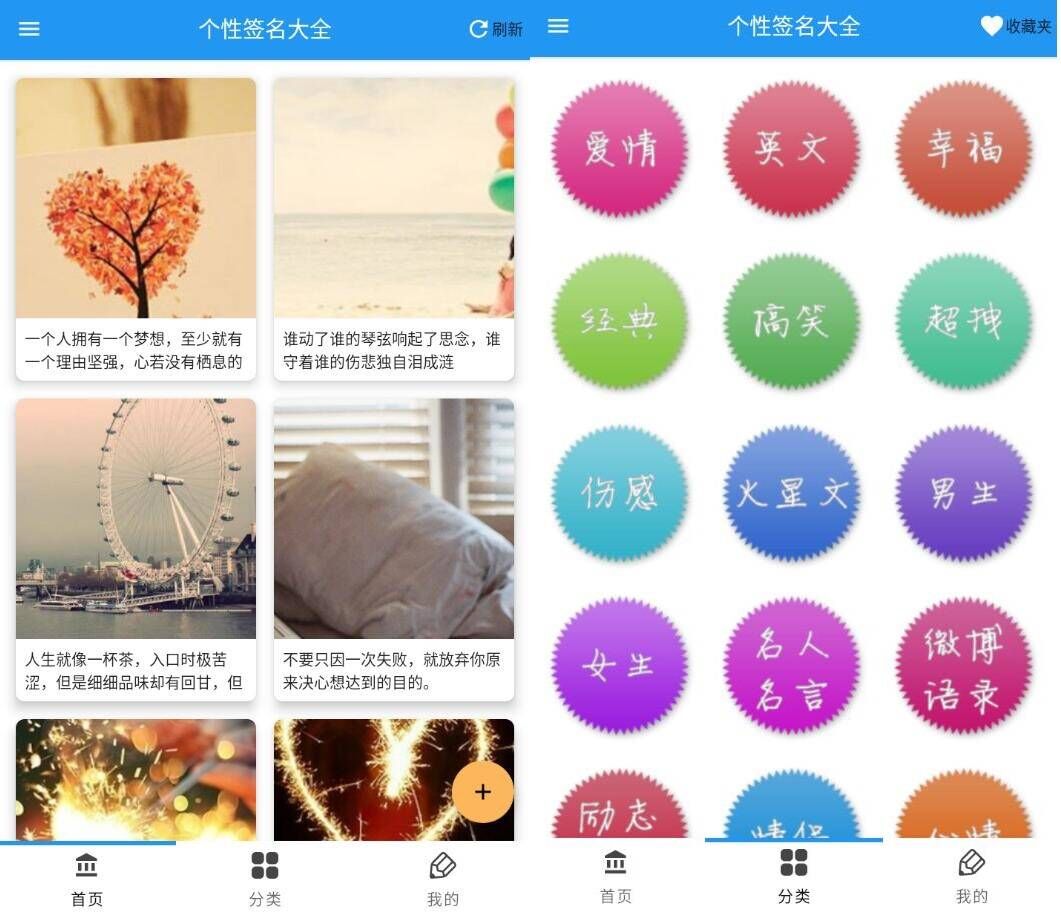The height and width of the screenshot is (920, 1061).
Task: Select the 伤感 category
Action: coord(620,493)
